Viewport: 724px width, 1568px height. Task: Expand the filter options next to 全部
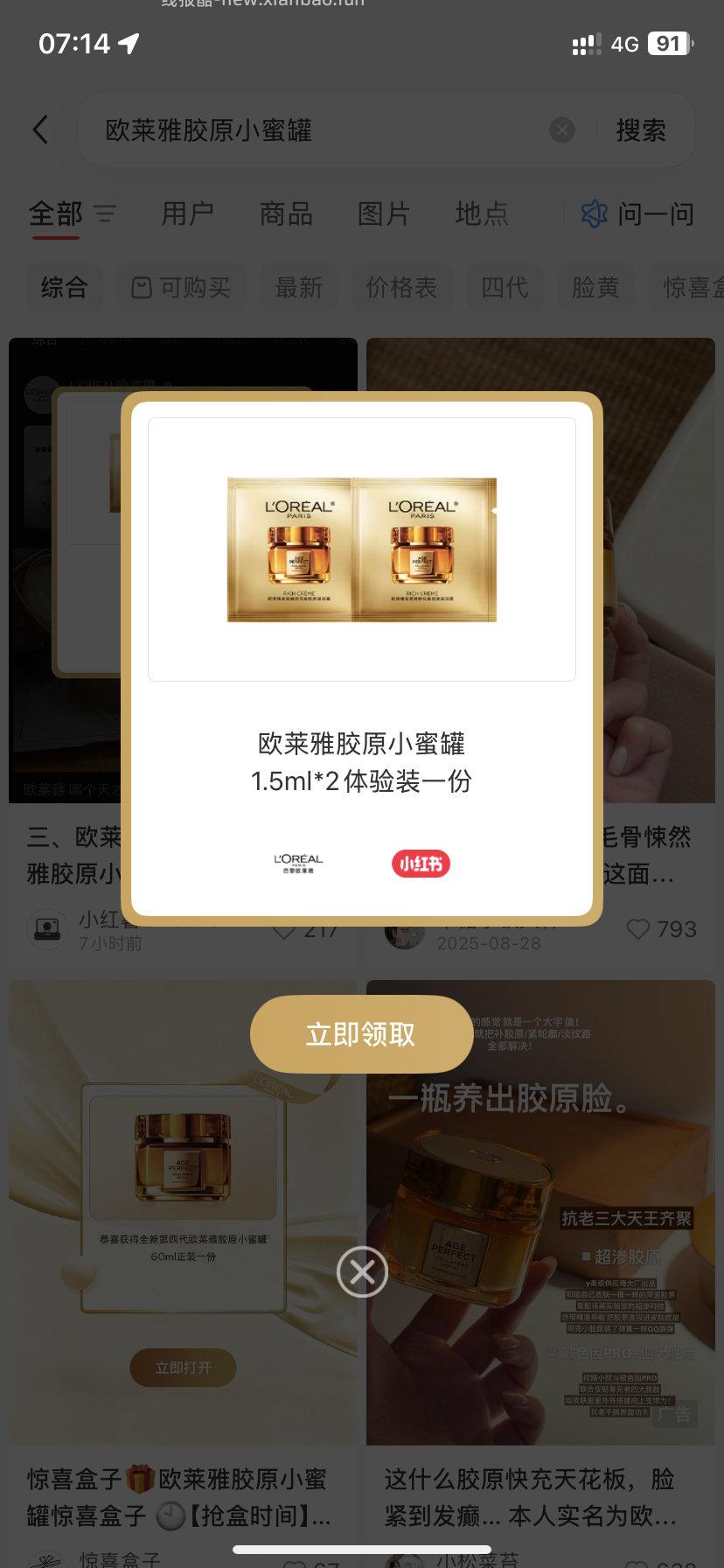click(x=105, y=214)
